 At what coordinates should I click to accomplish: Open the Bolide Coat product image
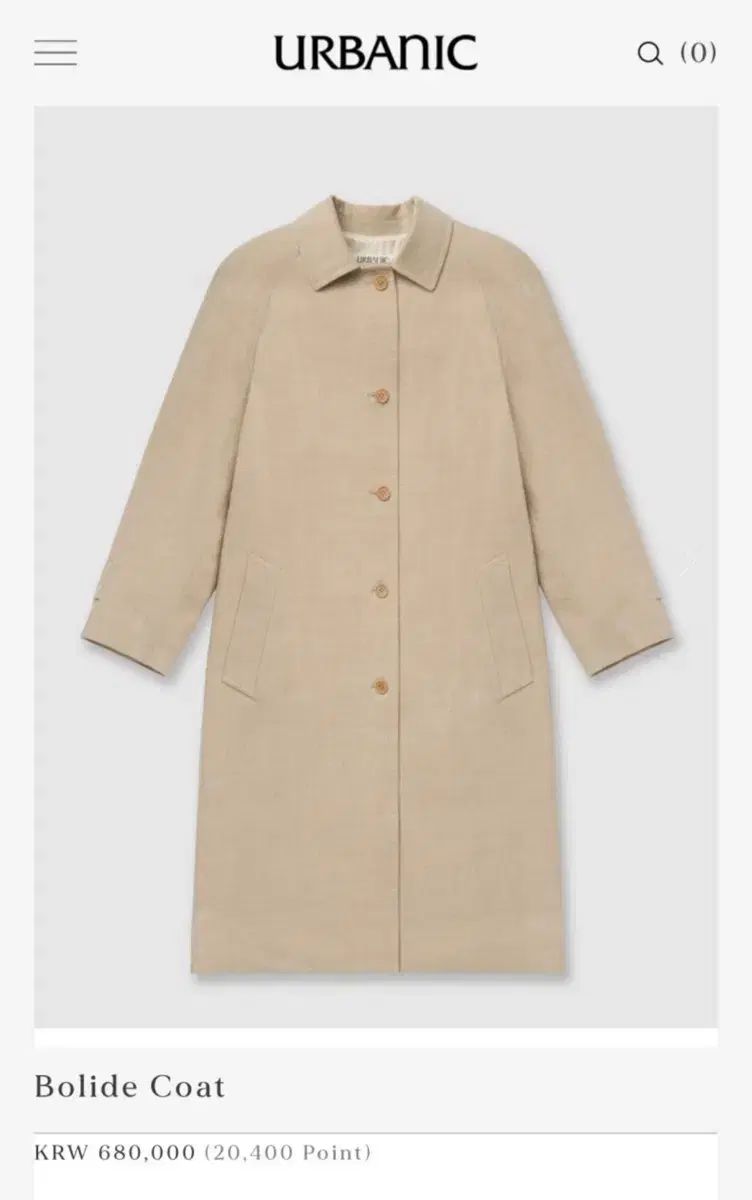tap(376, 565)
